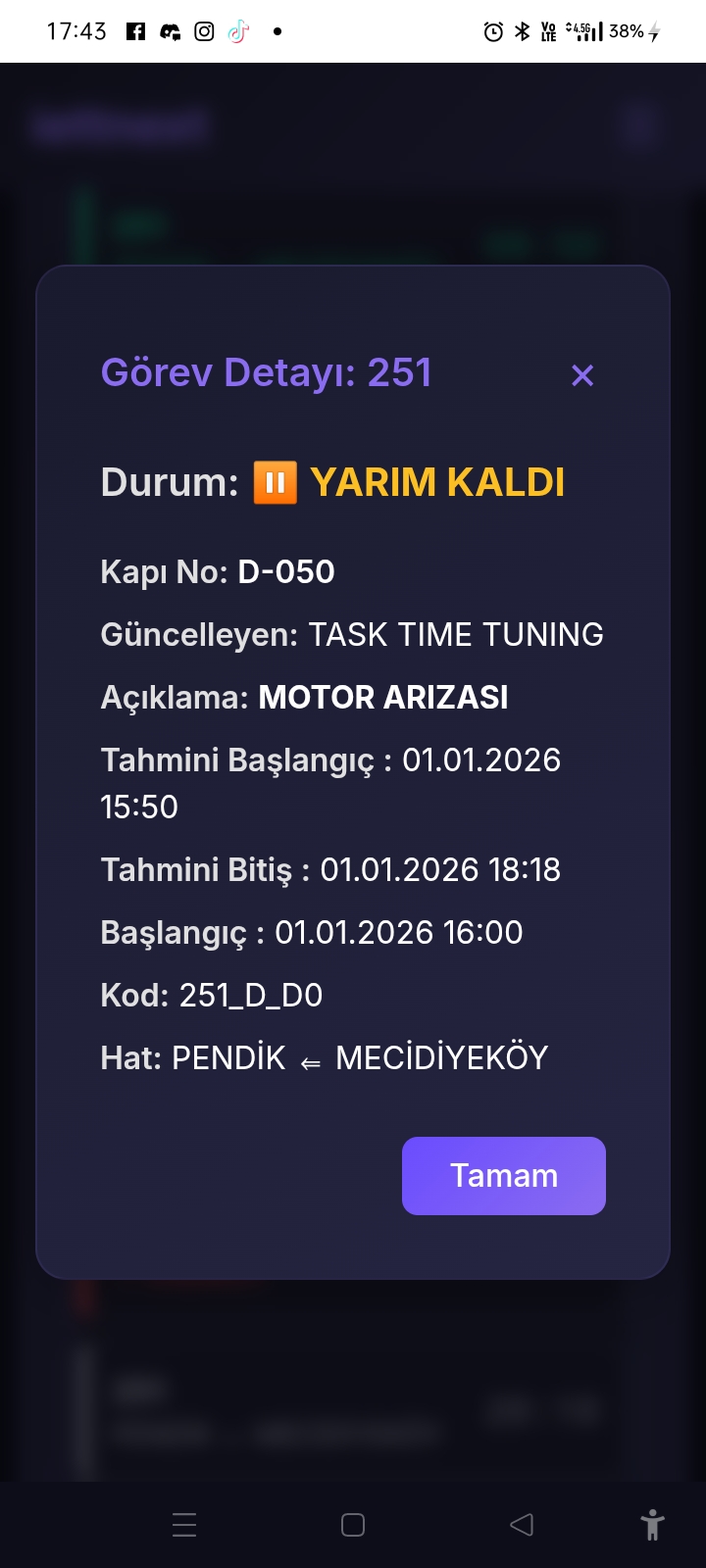Go back using the system back button
Screen dimensions: 706x1568
[522, 1525]
